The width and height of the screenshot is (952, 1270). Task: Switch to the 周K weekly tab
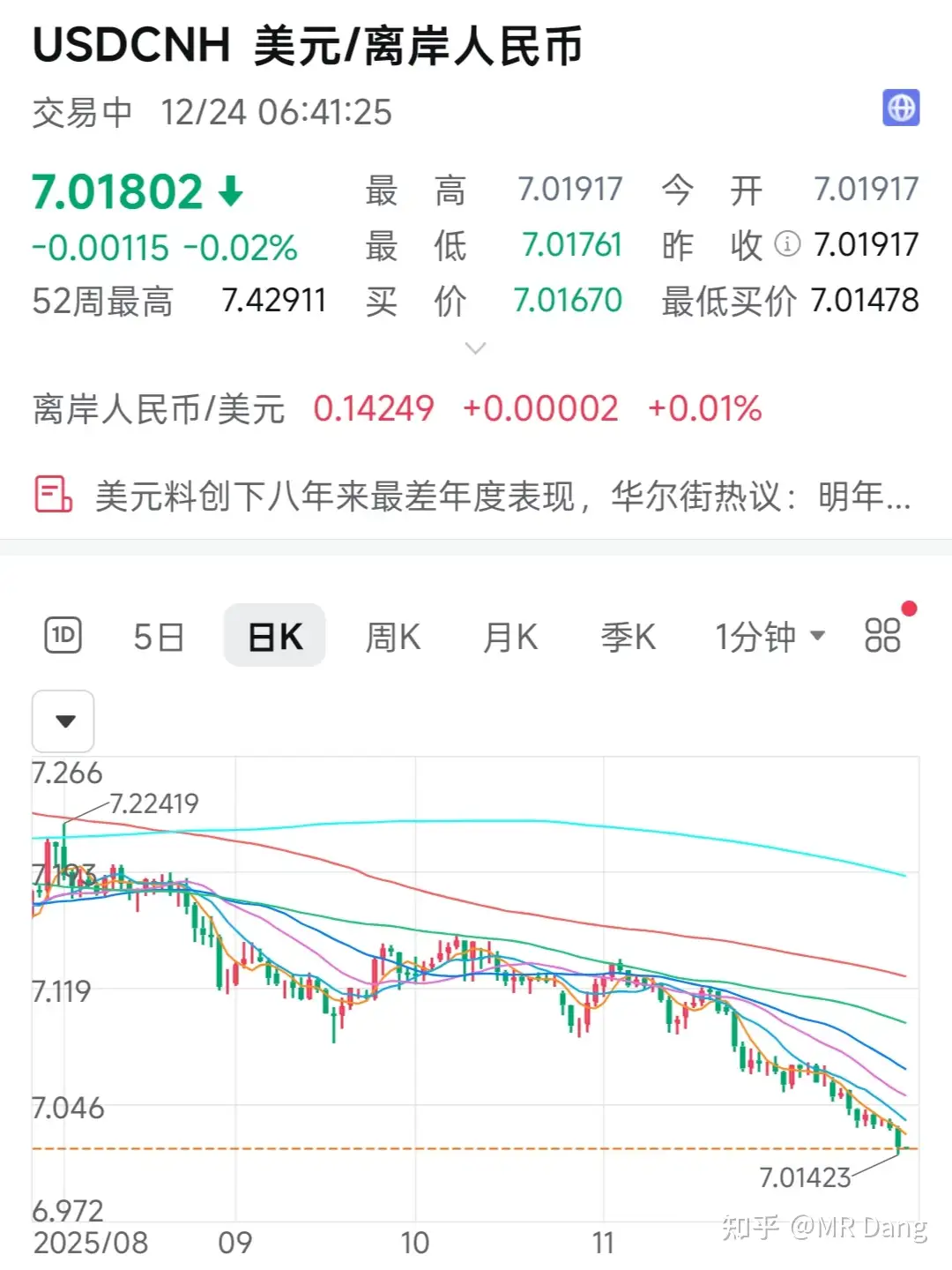click(x=392, y=636)
